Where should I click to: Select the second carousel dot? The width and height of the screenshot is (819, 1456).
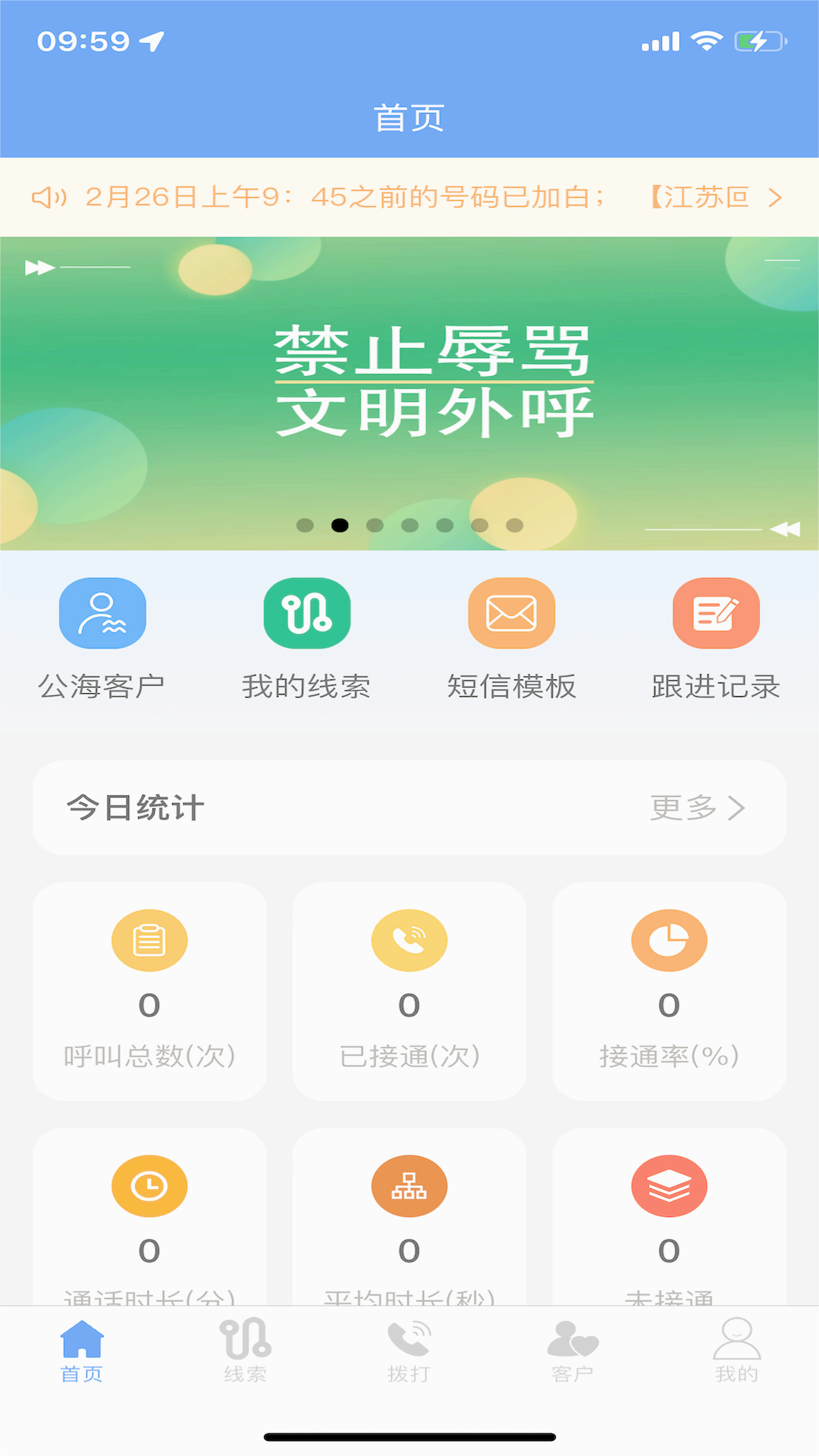pos(340,525)
